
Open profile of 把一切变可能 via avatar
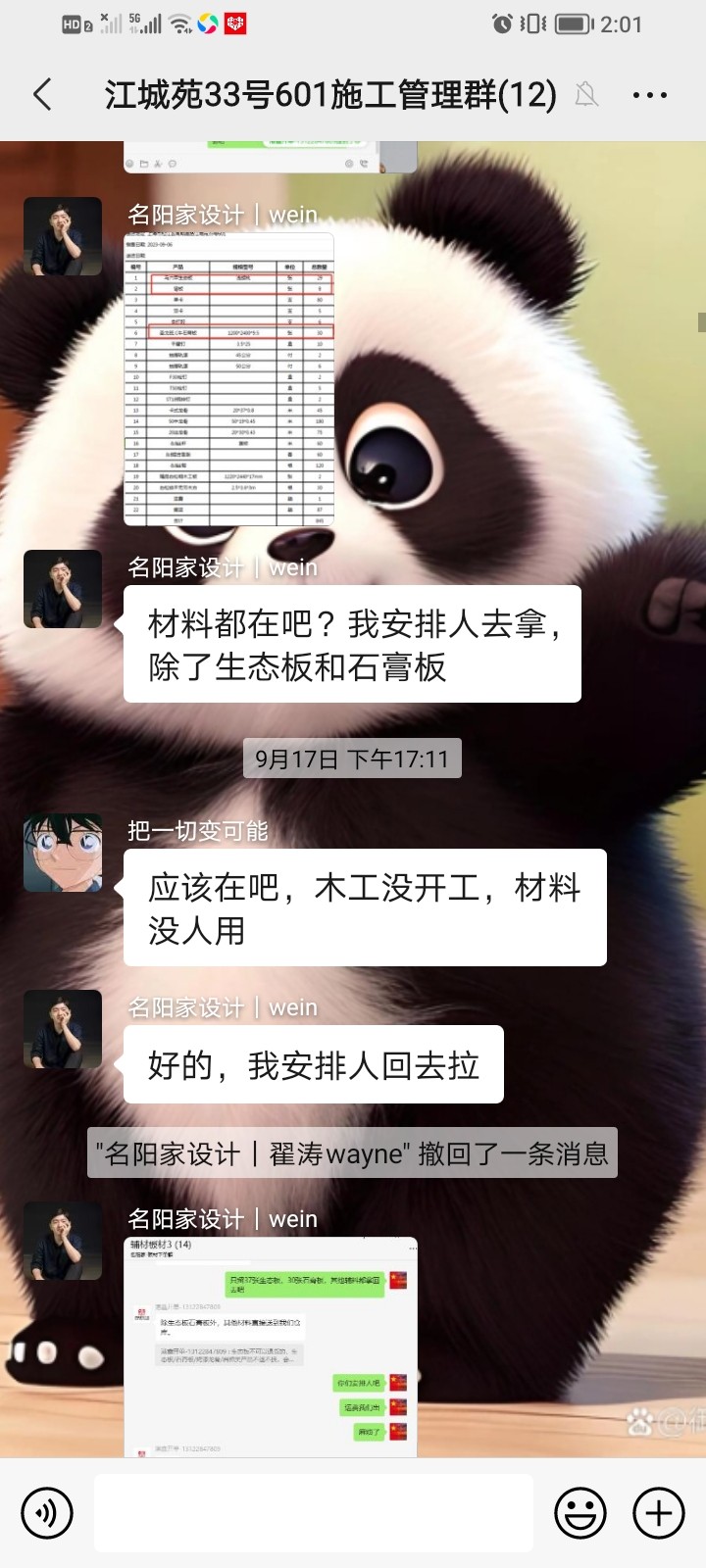(63, 853)
